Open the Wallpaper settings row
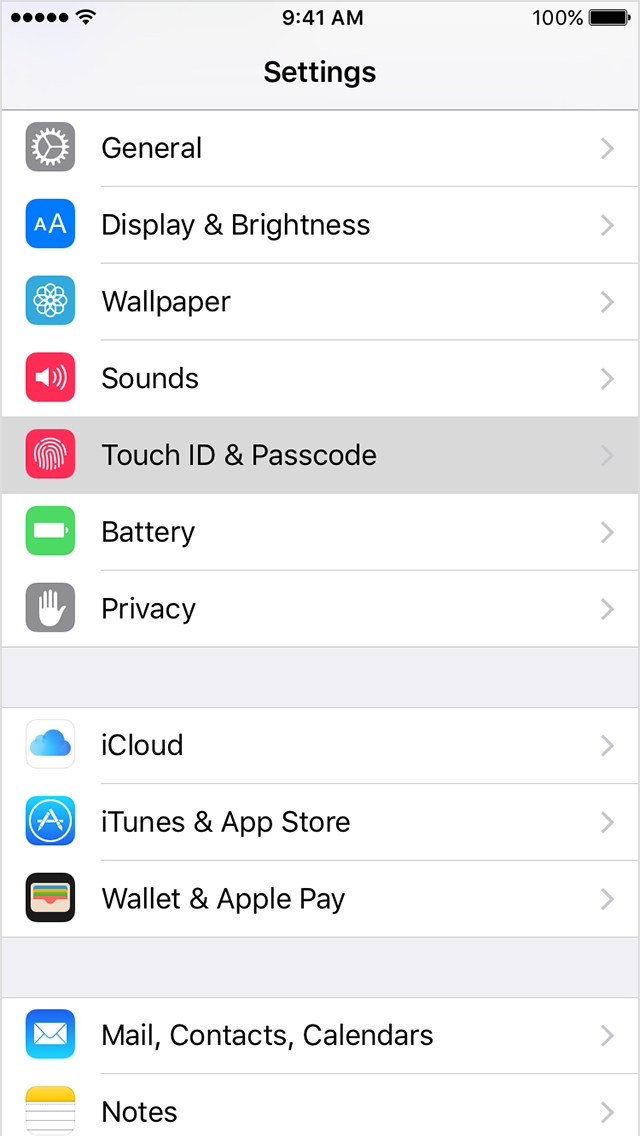 point(320,302)
